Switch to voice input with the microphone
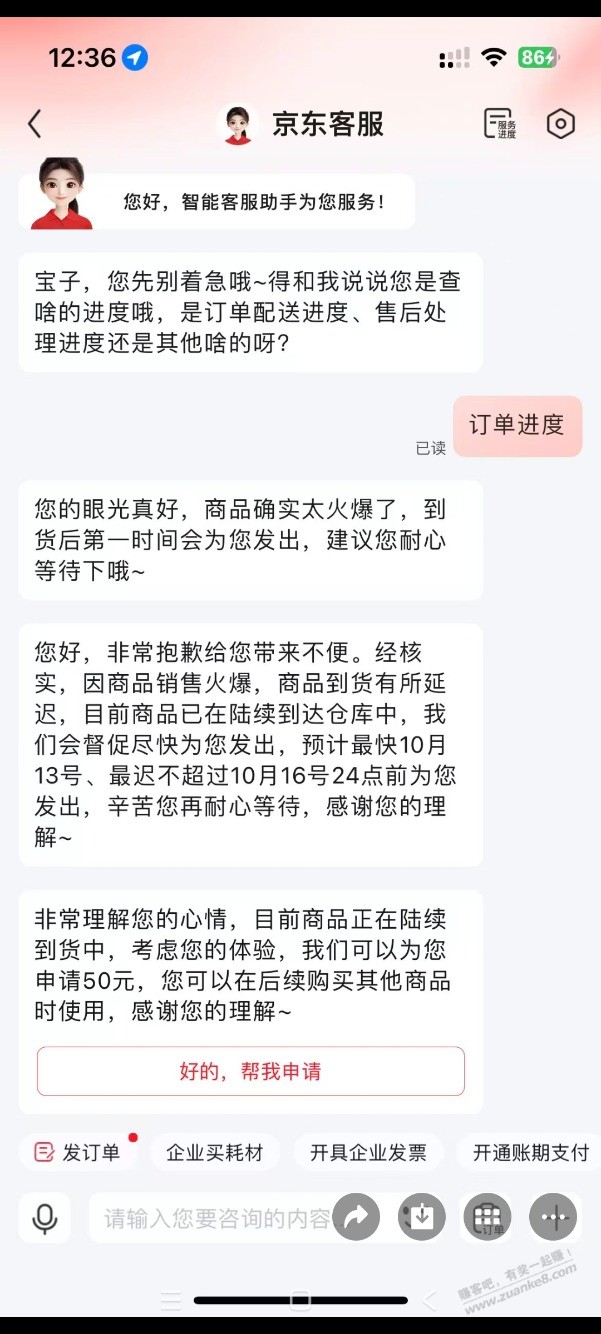Viewport: 601px width, 1334px height. click(44, 1218)
